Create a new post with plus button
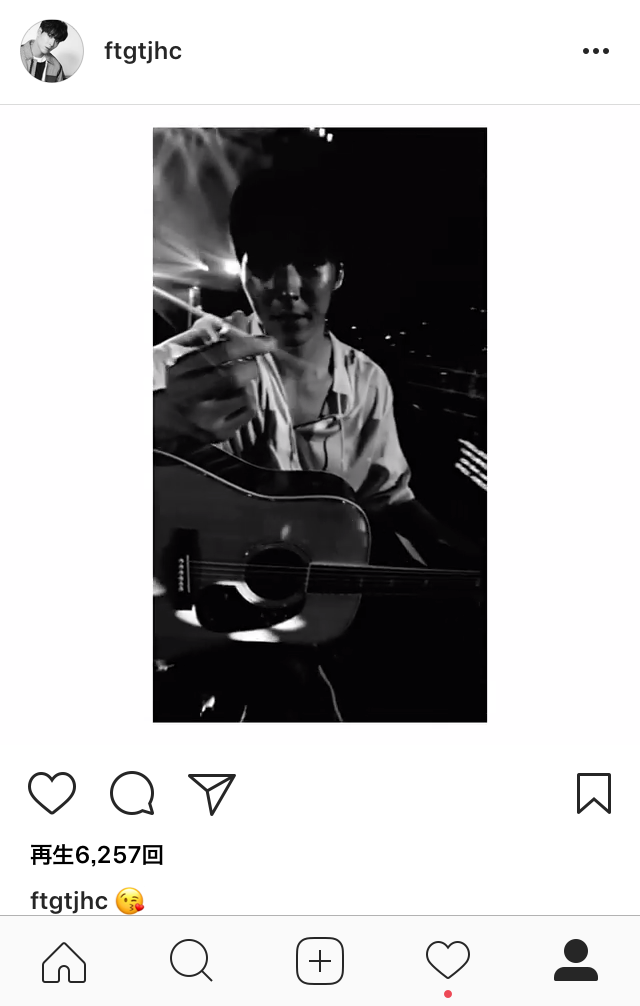The width and height of the screenshot is (640, 1006). coord(320,961)
